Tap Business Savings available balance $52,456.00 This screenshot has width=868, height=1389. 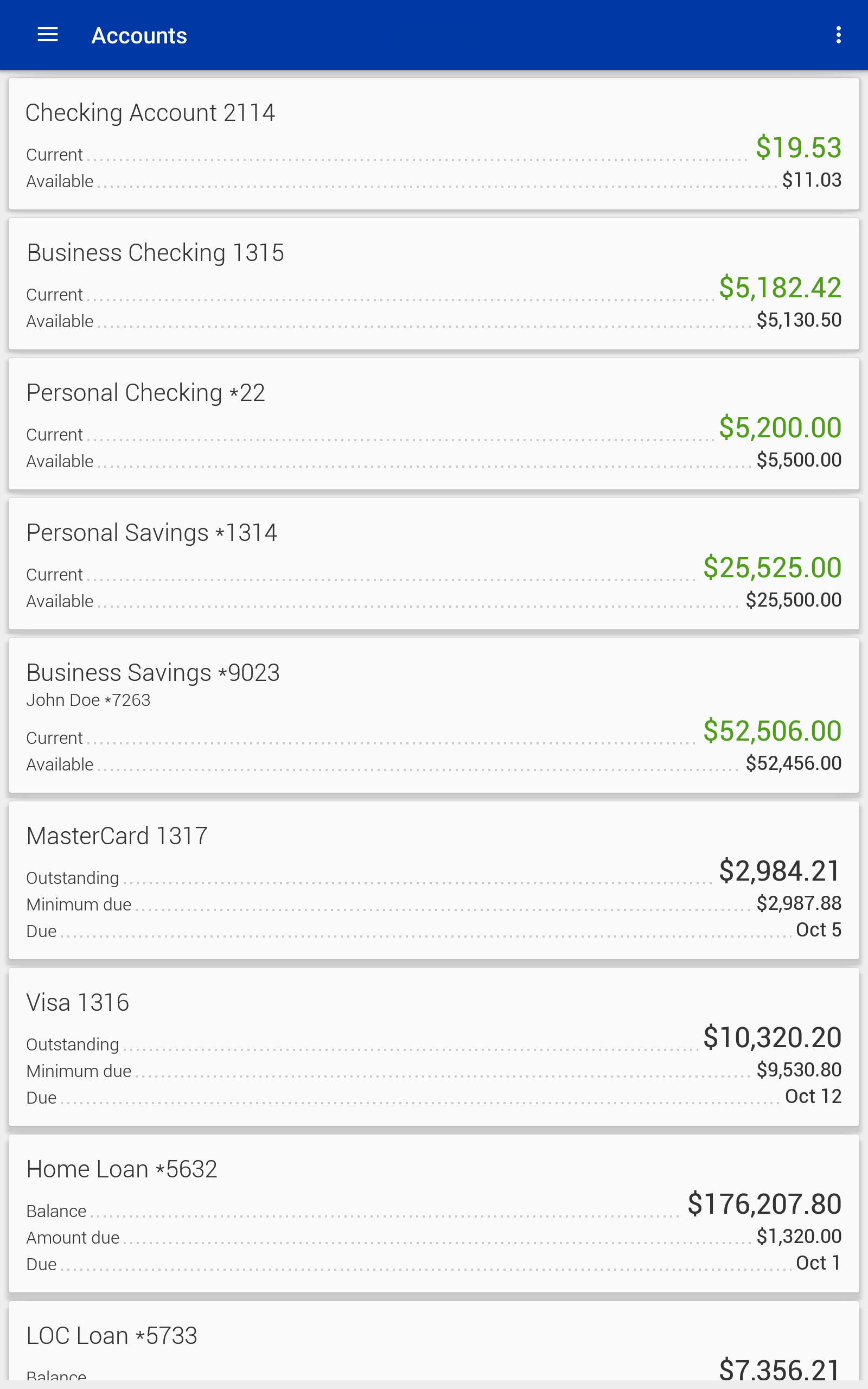click(793, 763)
